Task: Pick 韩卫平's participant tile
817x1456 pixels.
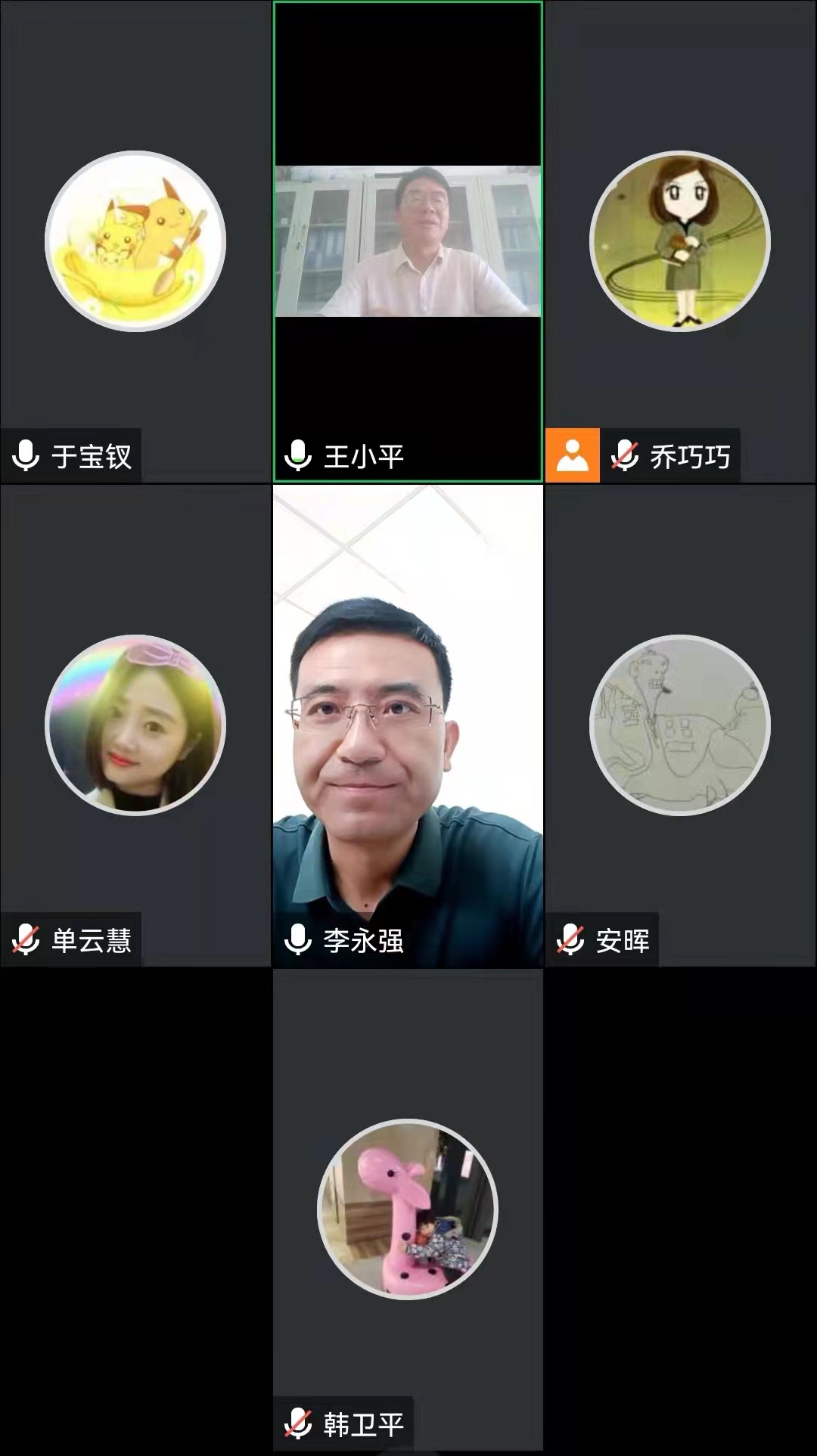Action: (408, 1209)
